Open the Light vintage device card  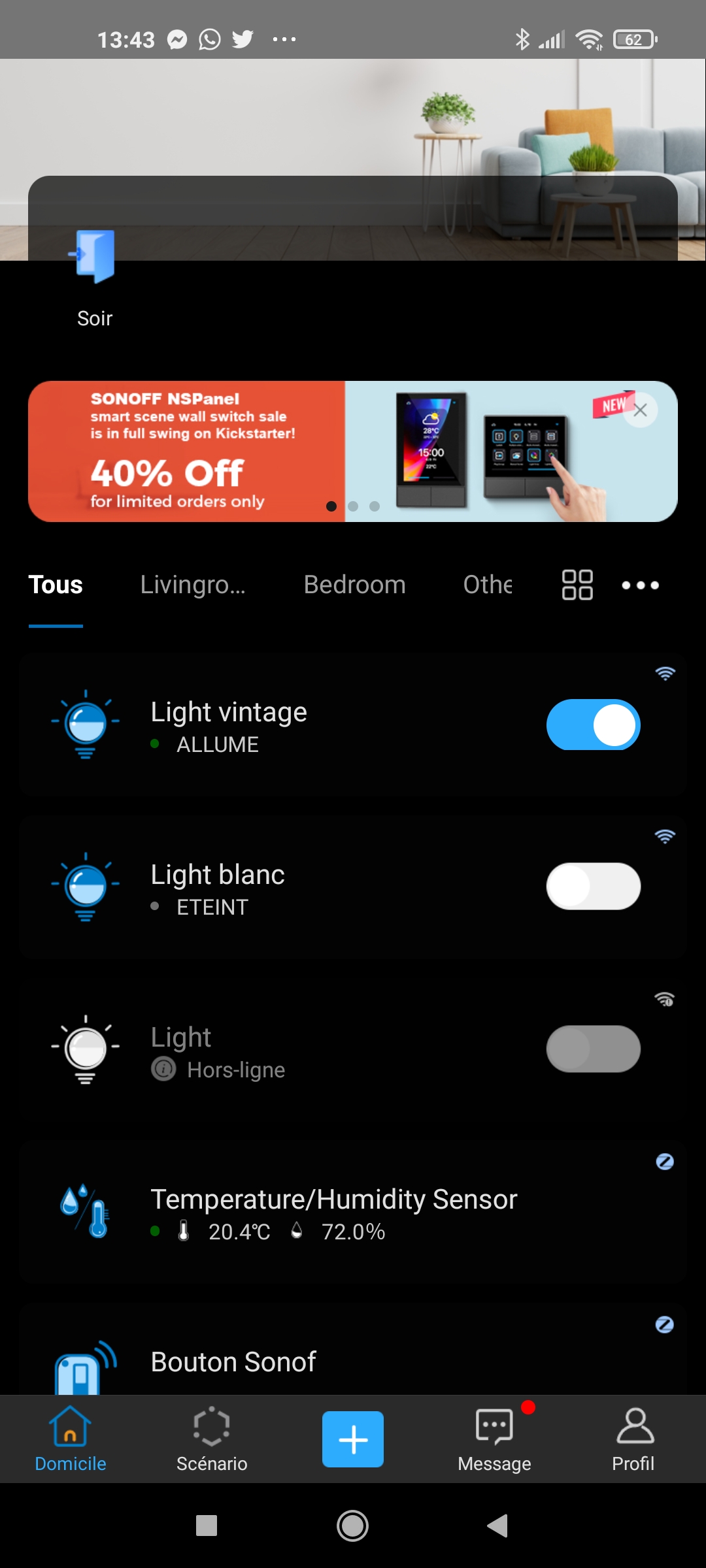(294, 725)
